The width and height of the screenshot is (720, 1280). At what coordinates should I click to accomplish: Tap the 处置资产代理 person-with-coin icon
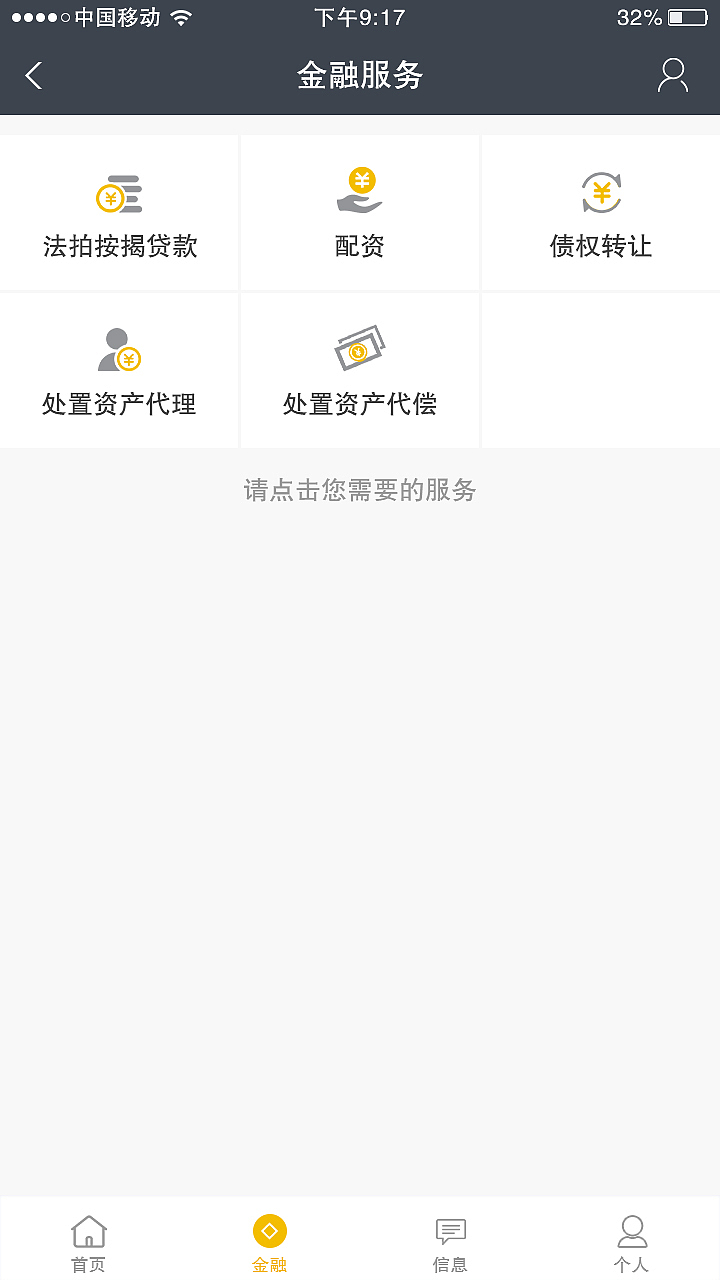click(x=118, y=346)
